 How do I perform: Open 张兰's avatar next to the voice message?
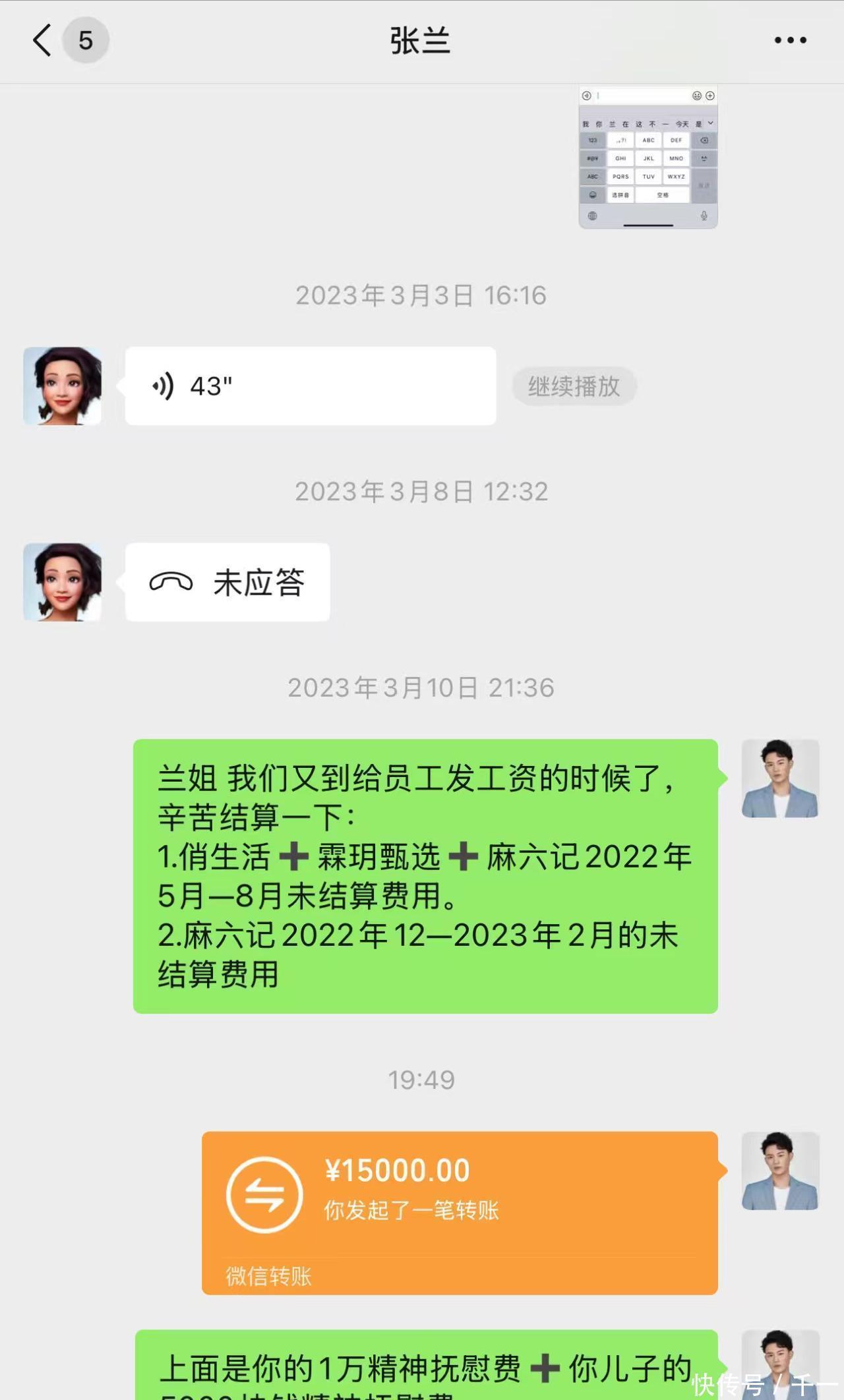(63, 386)
